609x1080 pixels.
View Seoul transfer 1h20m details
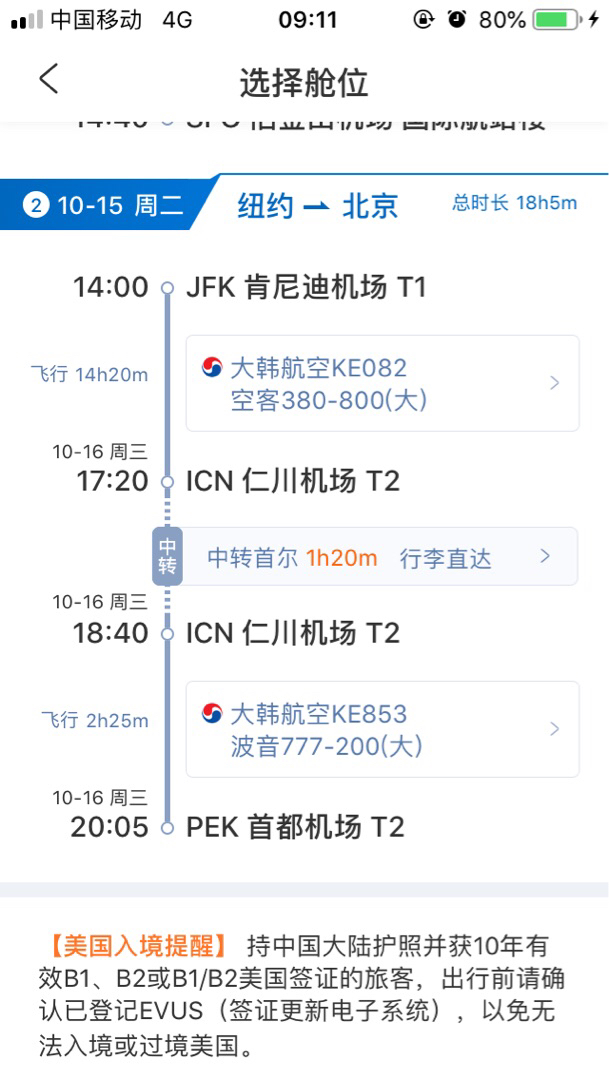click(x=378, y=557)
